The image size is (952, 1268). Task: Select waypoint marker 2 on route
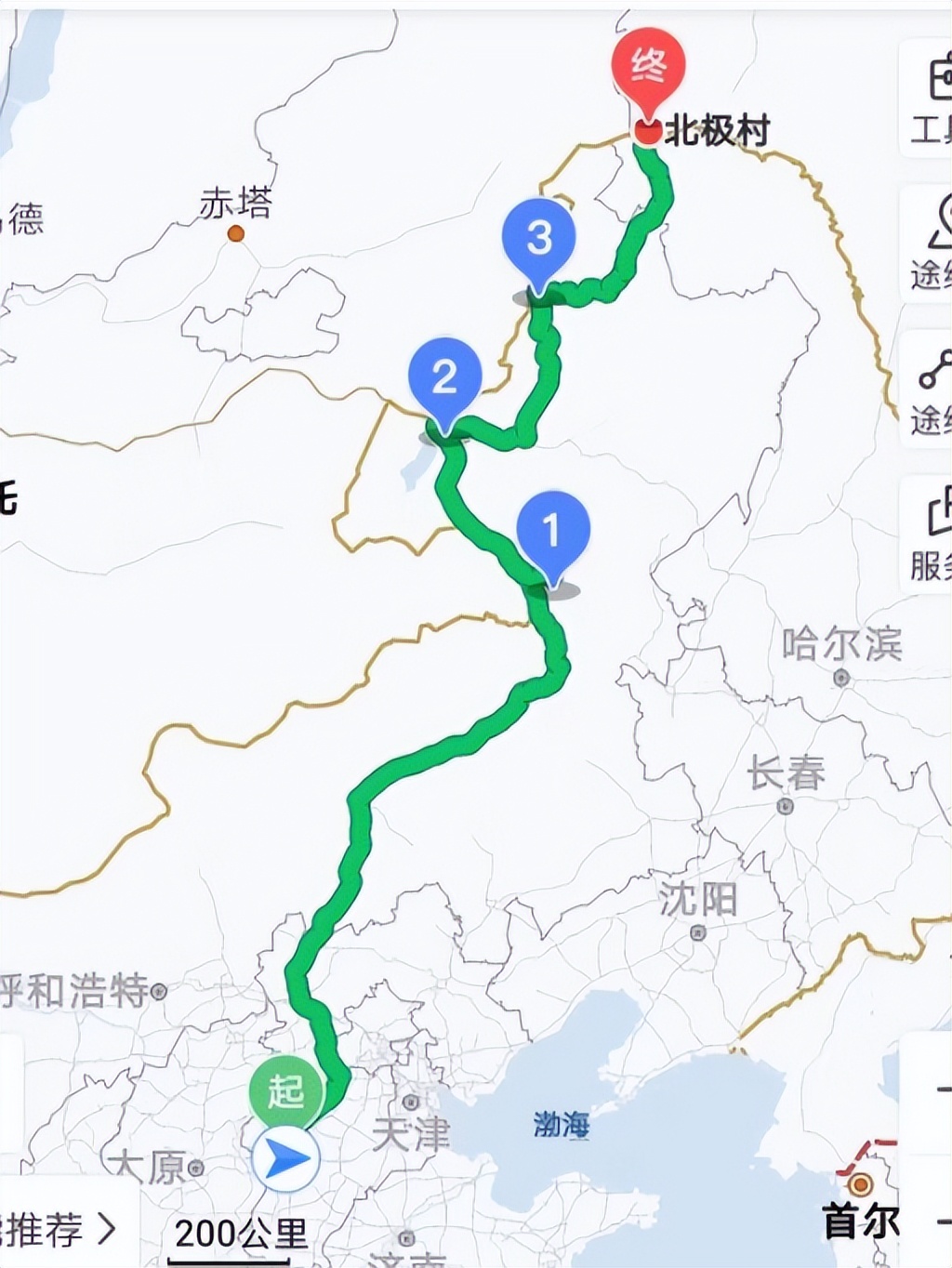pos(444,377)
